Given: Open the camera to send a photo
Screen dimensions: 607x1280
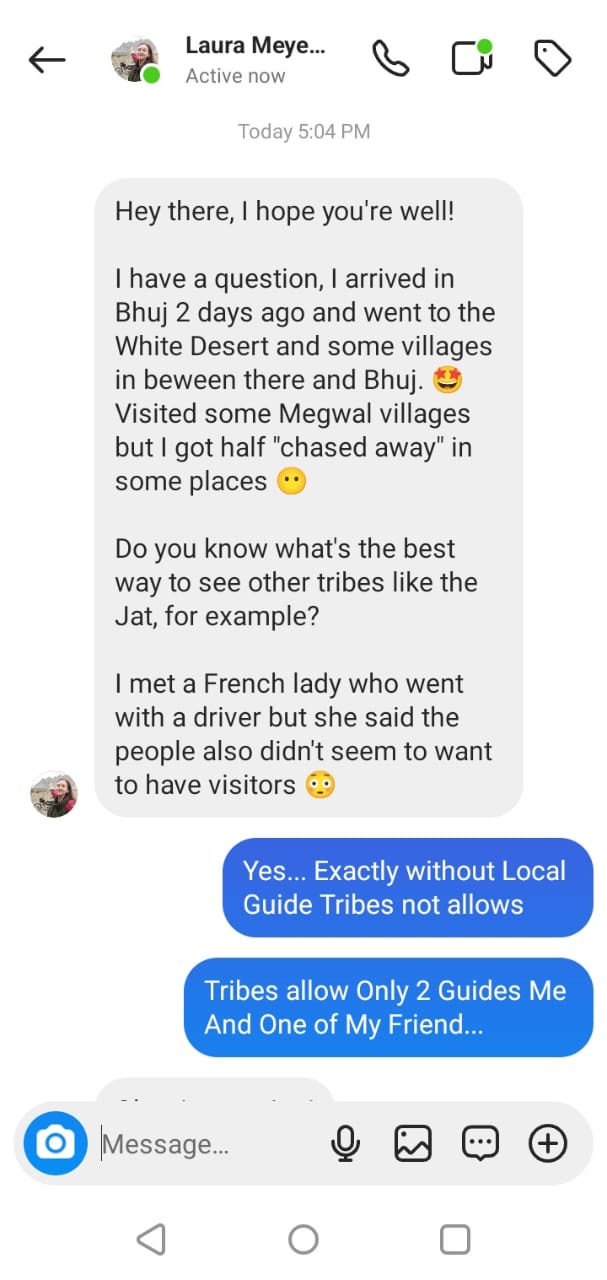Looking at the screenshot, I should pos(56,1143).
